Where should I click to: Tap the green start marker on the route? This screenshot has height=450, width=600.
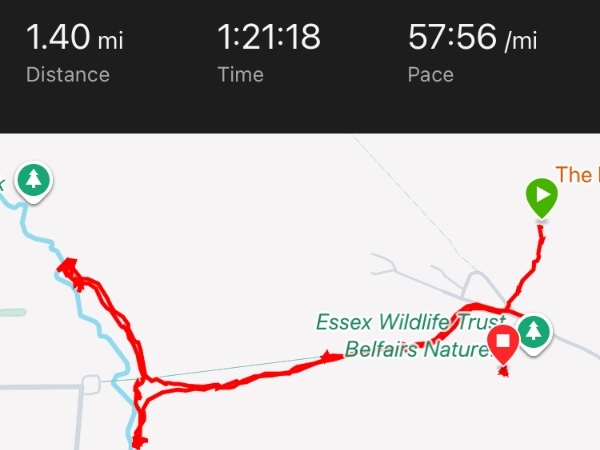point(540,198)
